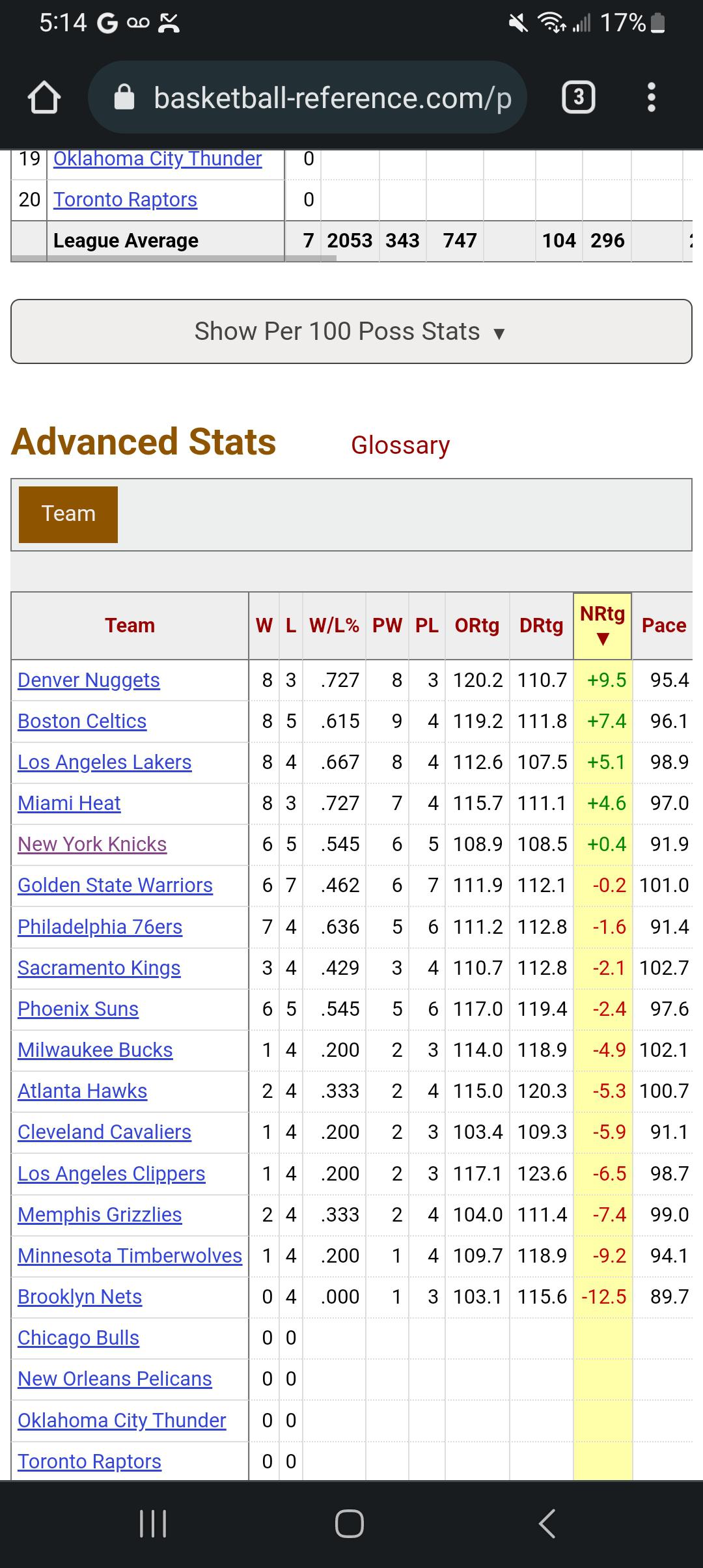Go back with the system back button
Screen dimensions: 703x1568
click(547, 1524)
